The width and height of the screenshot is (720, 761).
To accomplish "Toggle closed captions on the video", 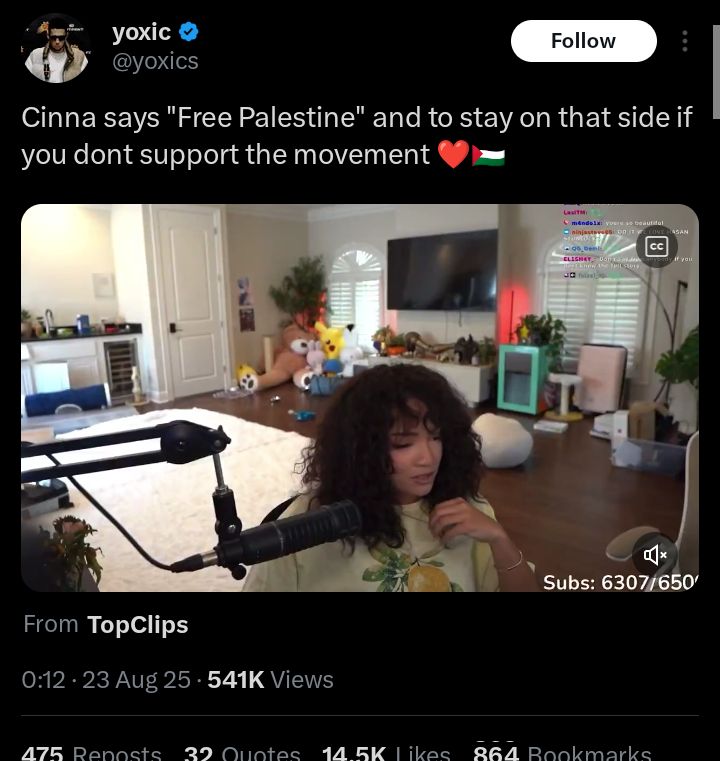I will (656, 246).
